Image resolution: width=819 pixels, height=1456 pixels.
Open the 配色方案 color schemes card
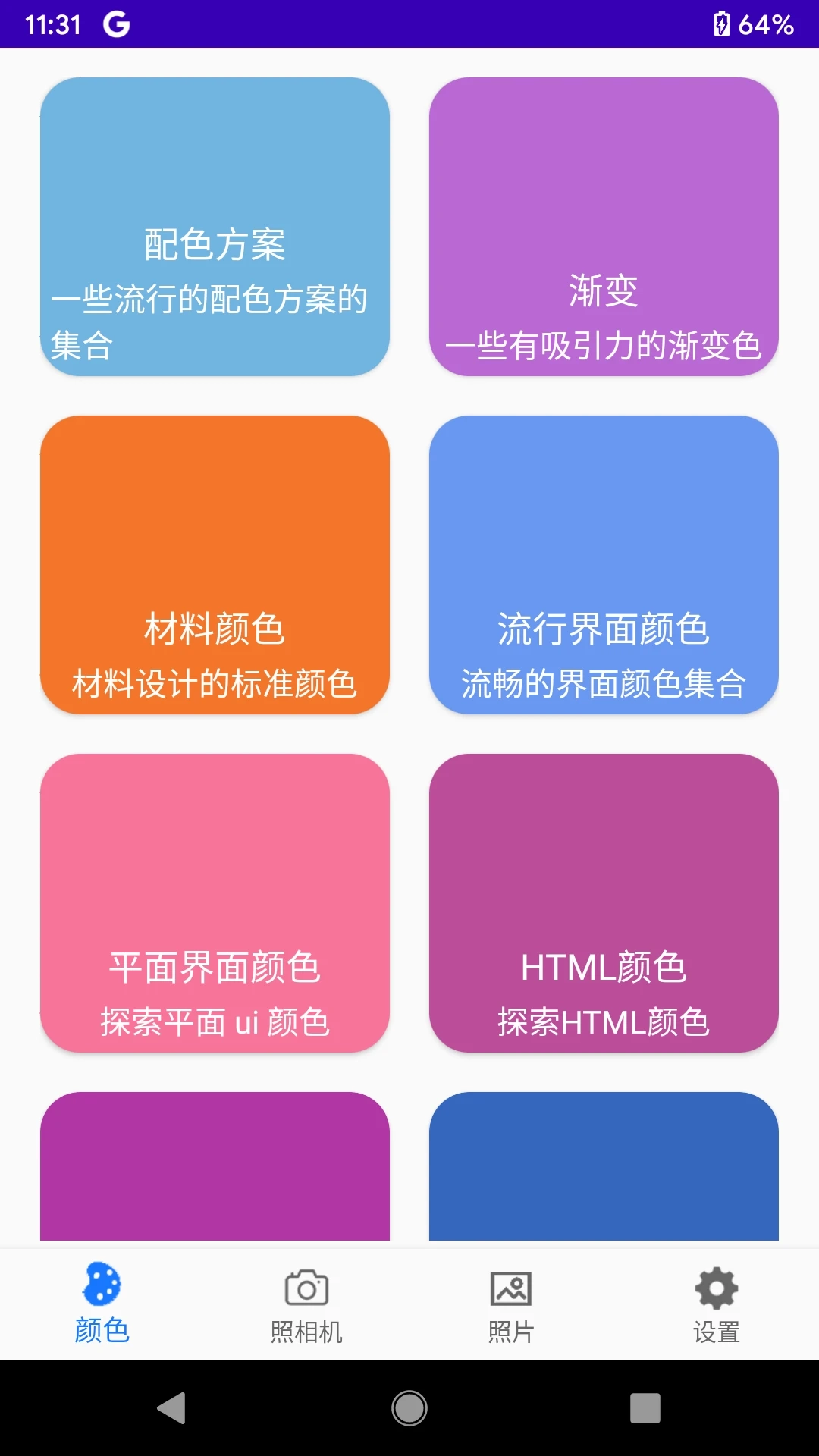pos(215,226)
